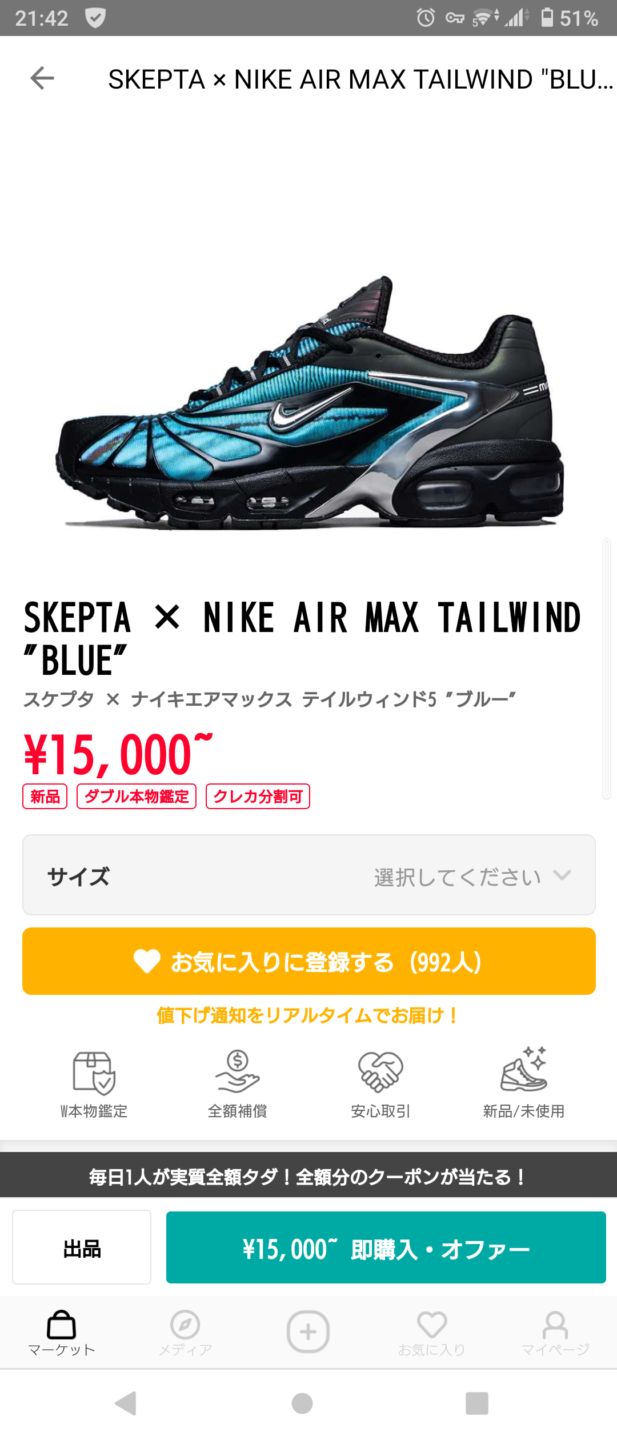Switch to the マイページ tab
Screen dimensions: 617x1440
click(x=555, y=1334)
